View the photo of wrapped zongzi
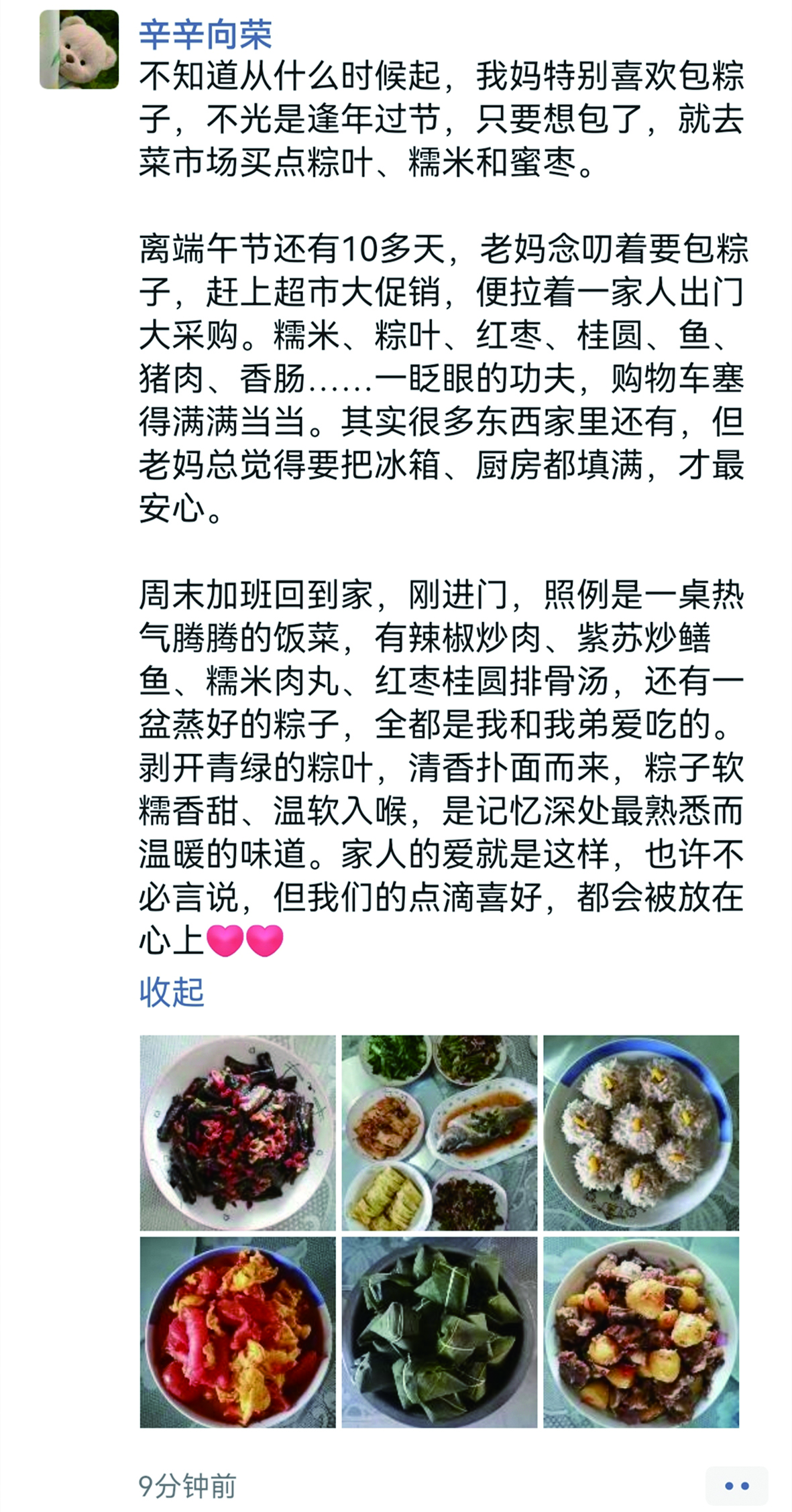792x1512 pixels. click(439, 1333)
